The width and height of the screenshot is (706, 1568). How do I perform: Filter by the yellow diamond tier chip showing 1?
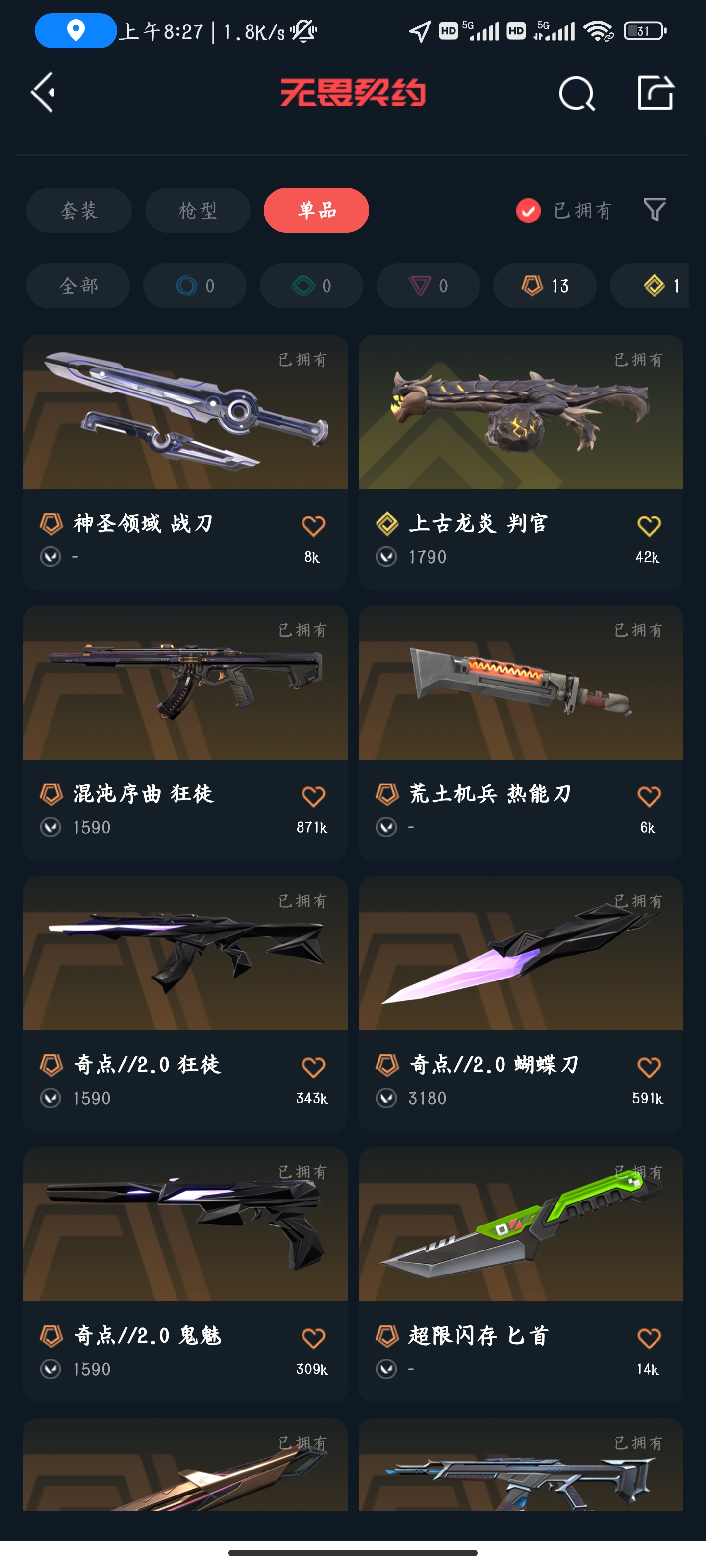coord(649,286)
